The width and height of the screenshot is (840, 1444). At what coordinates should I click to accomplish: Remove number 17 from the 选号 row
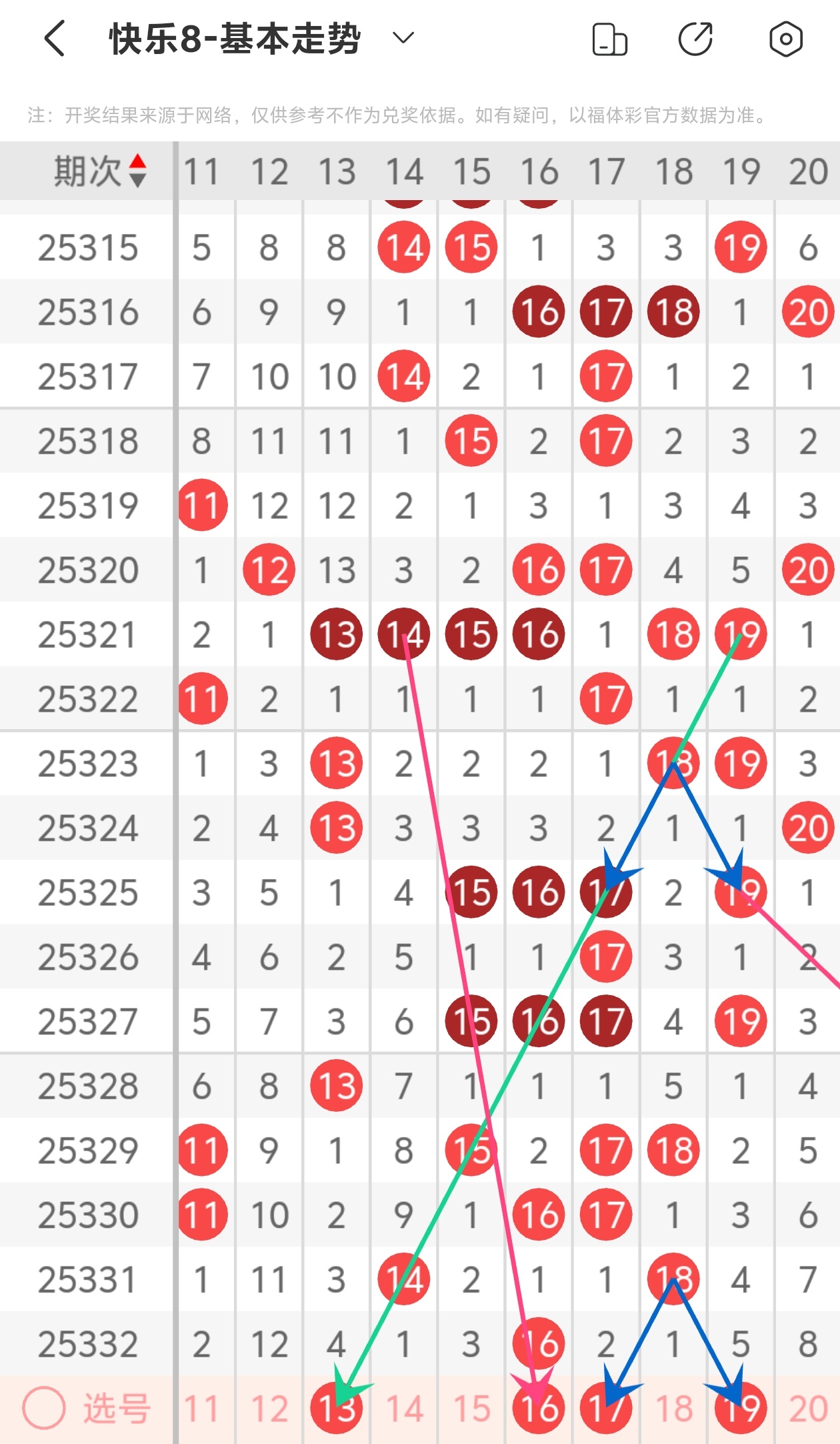coord(606,1409)
